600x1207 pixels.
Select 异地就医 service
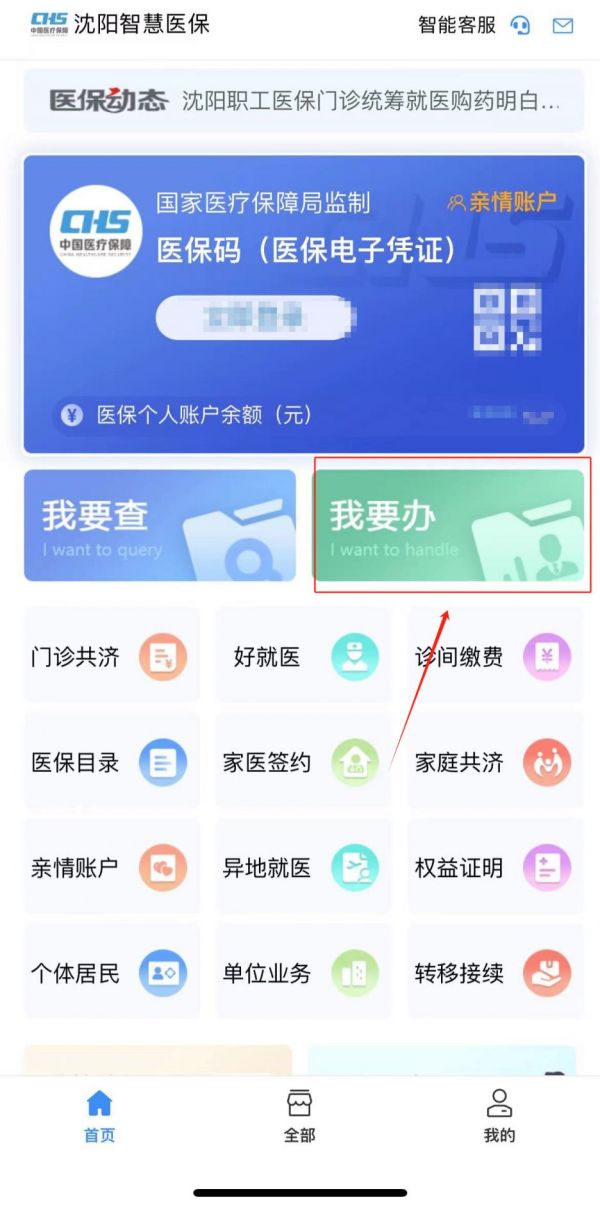click(303, 867)
